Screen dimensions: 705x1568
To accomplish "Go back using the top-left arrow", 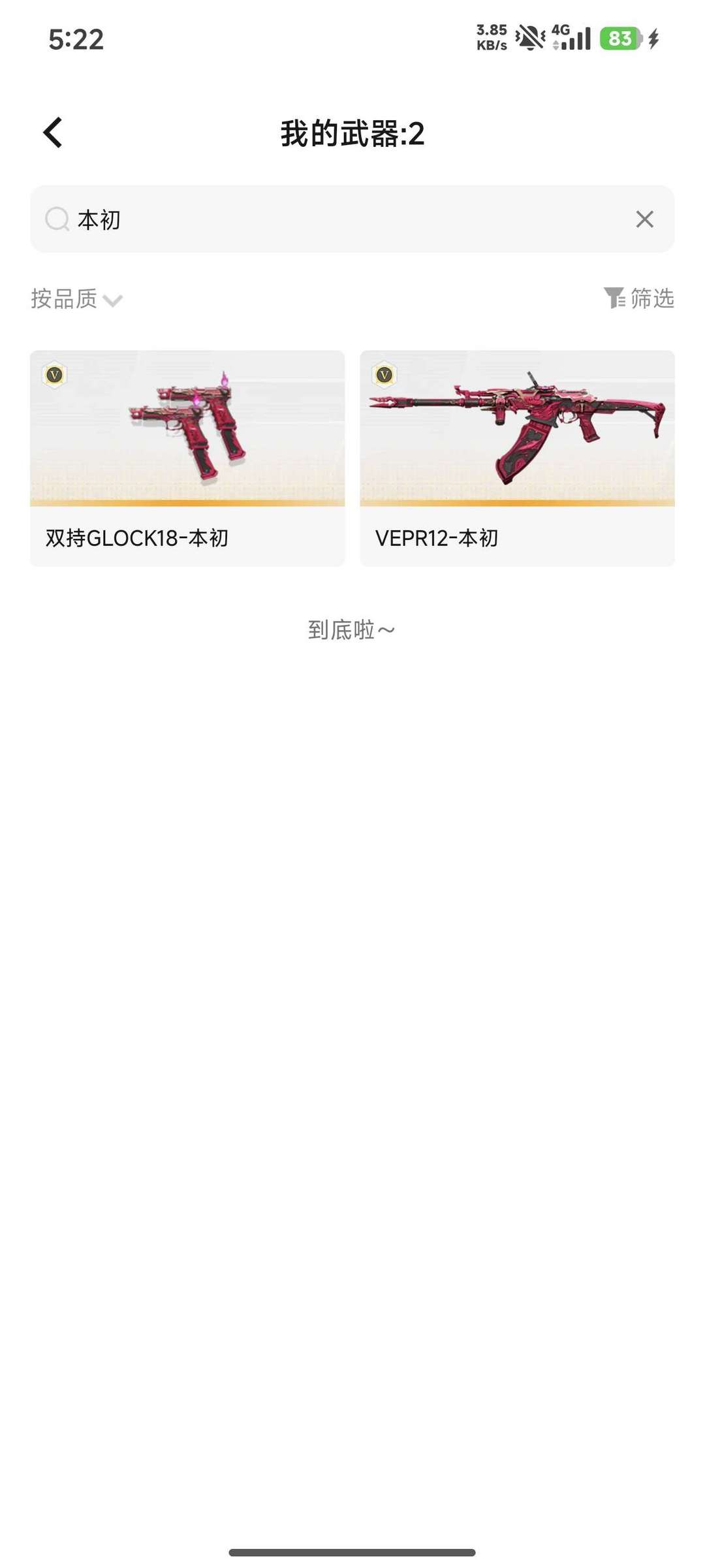I will click(53, 133).
